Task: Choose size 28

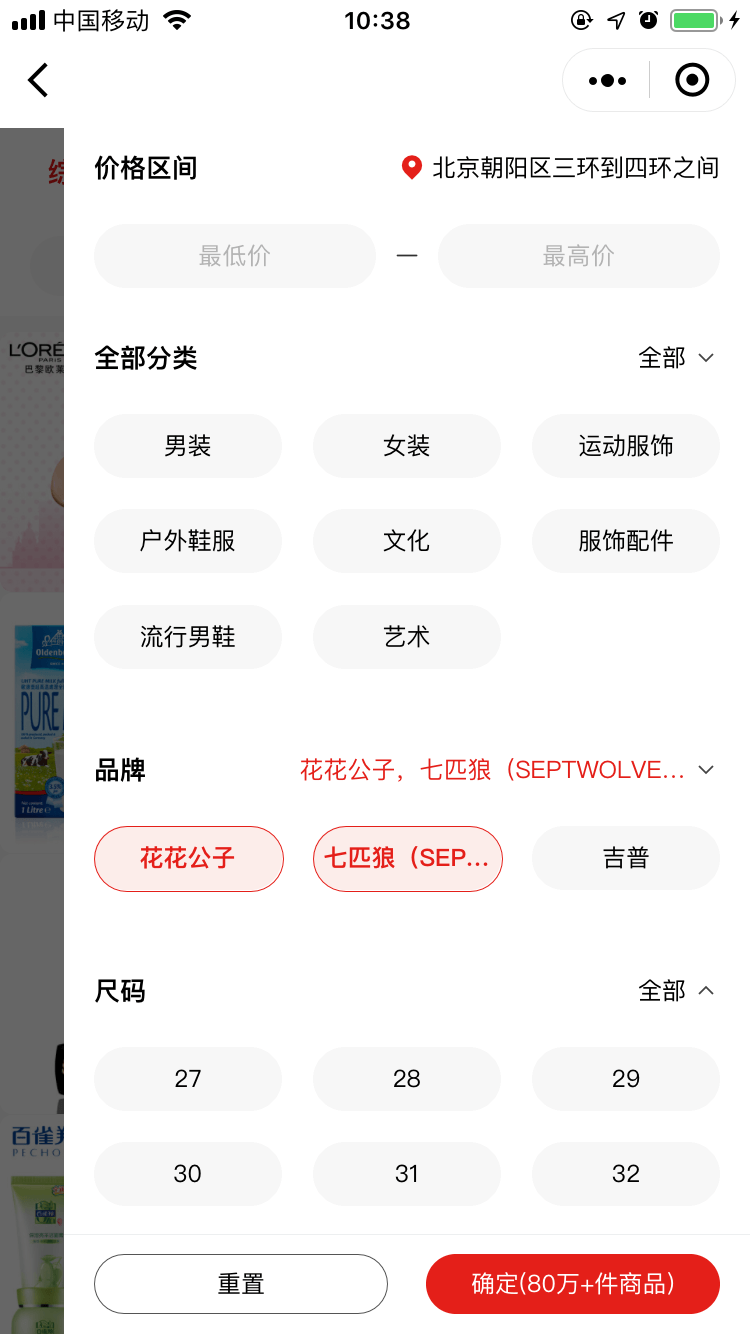Action: pos(407,1079)
